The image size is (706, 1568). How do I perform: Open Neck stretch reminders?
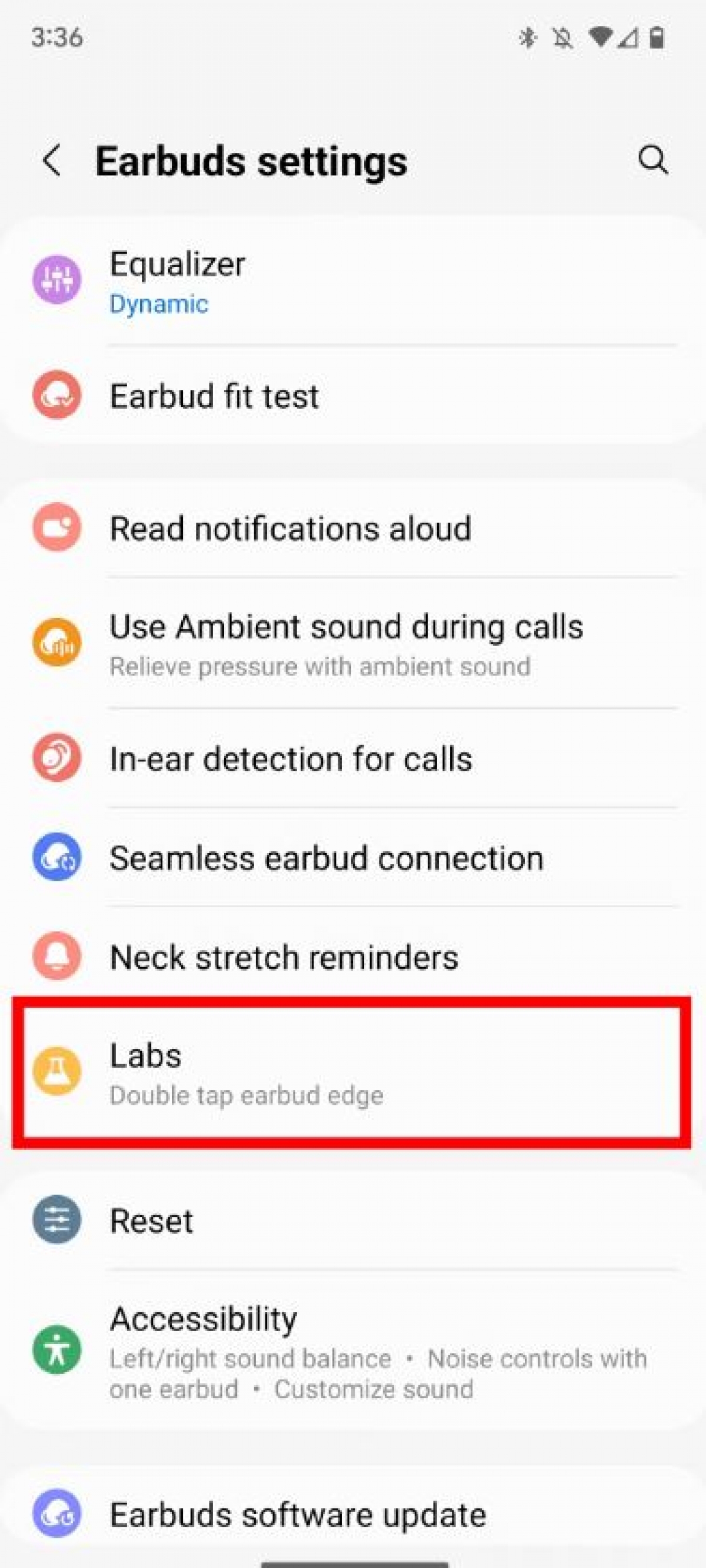coord(354,957)
